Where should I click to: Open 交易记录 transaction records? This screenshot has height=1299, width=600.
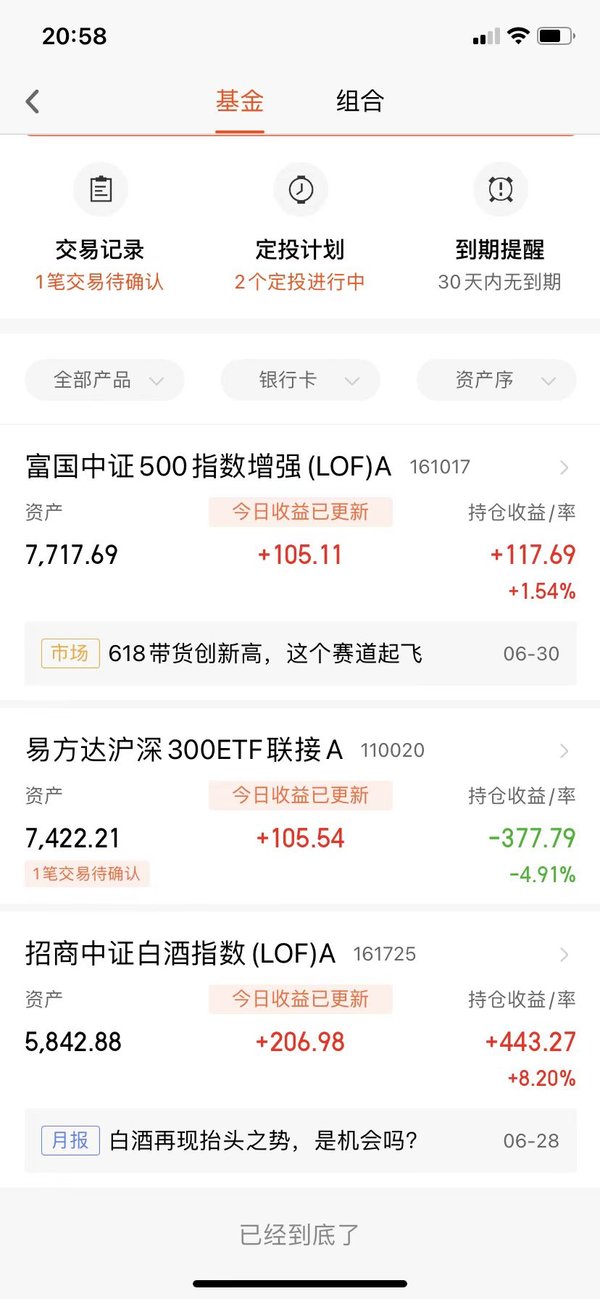point(100,228)
